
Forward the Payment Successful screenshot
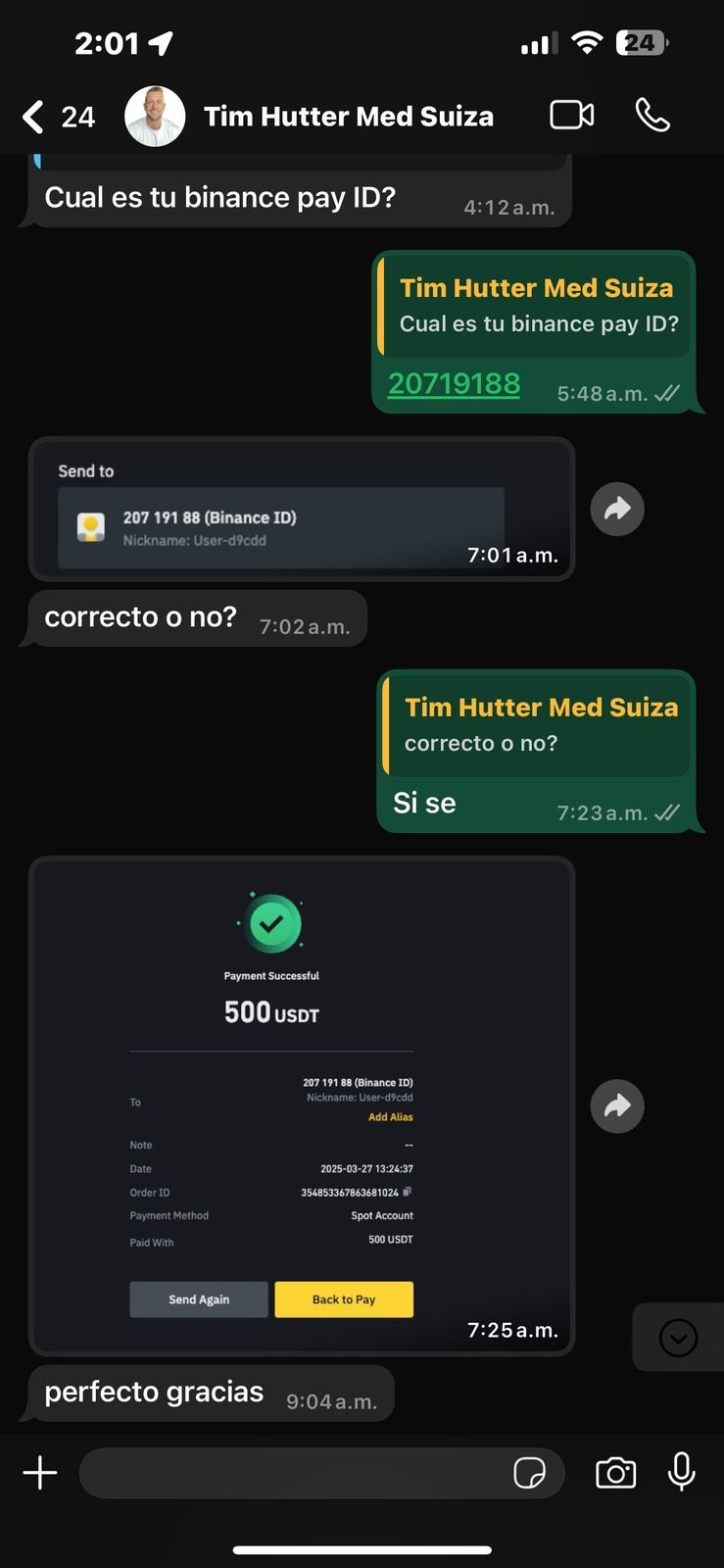pos(617,1105)
